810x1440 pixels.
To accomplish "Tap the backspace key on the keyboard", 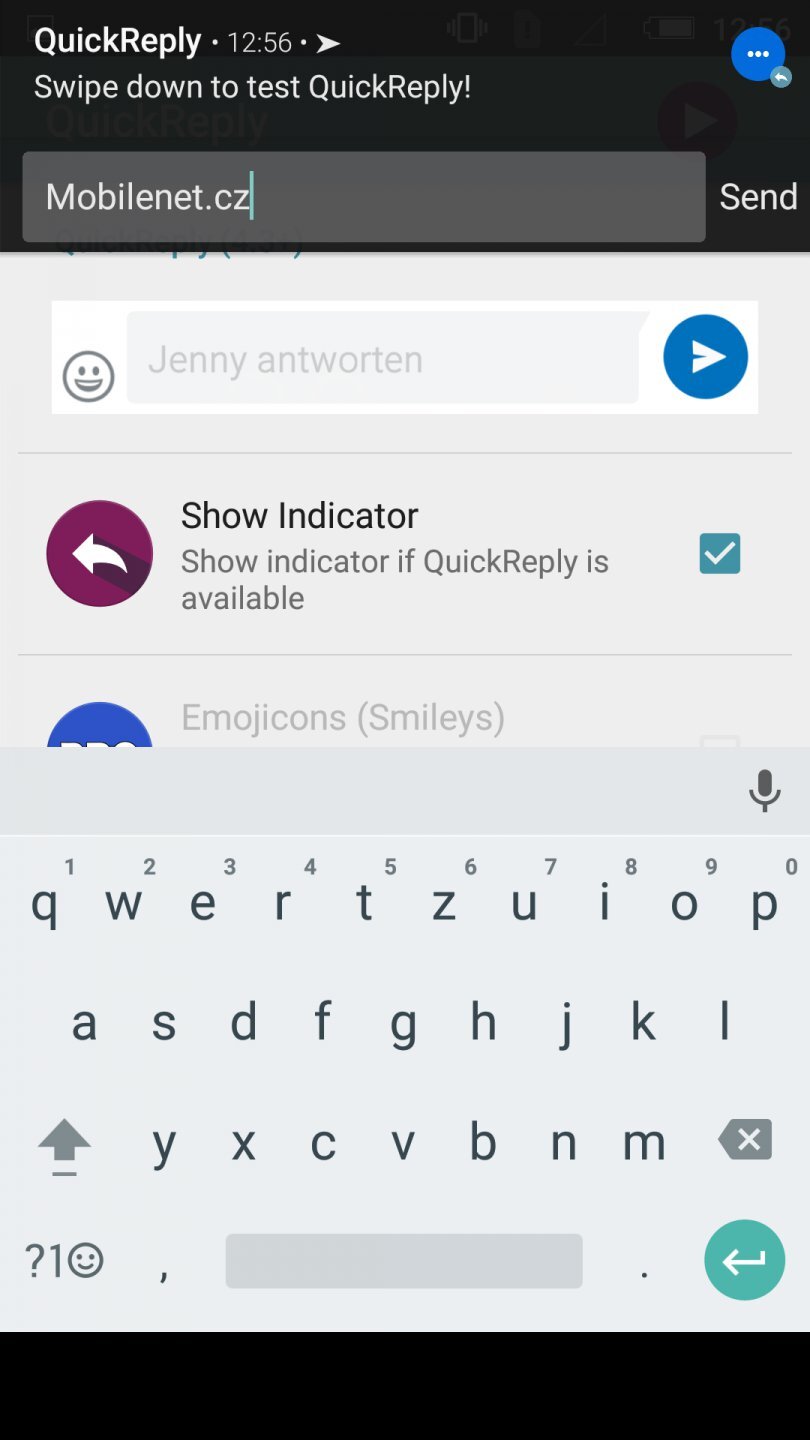I will [744, 1140].
